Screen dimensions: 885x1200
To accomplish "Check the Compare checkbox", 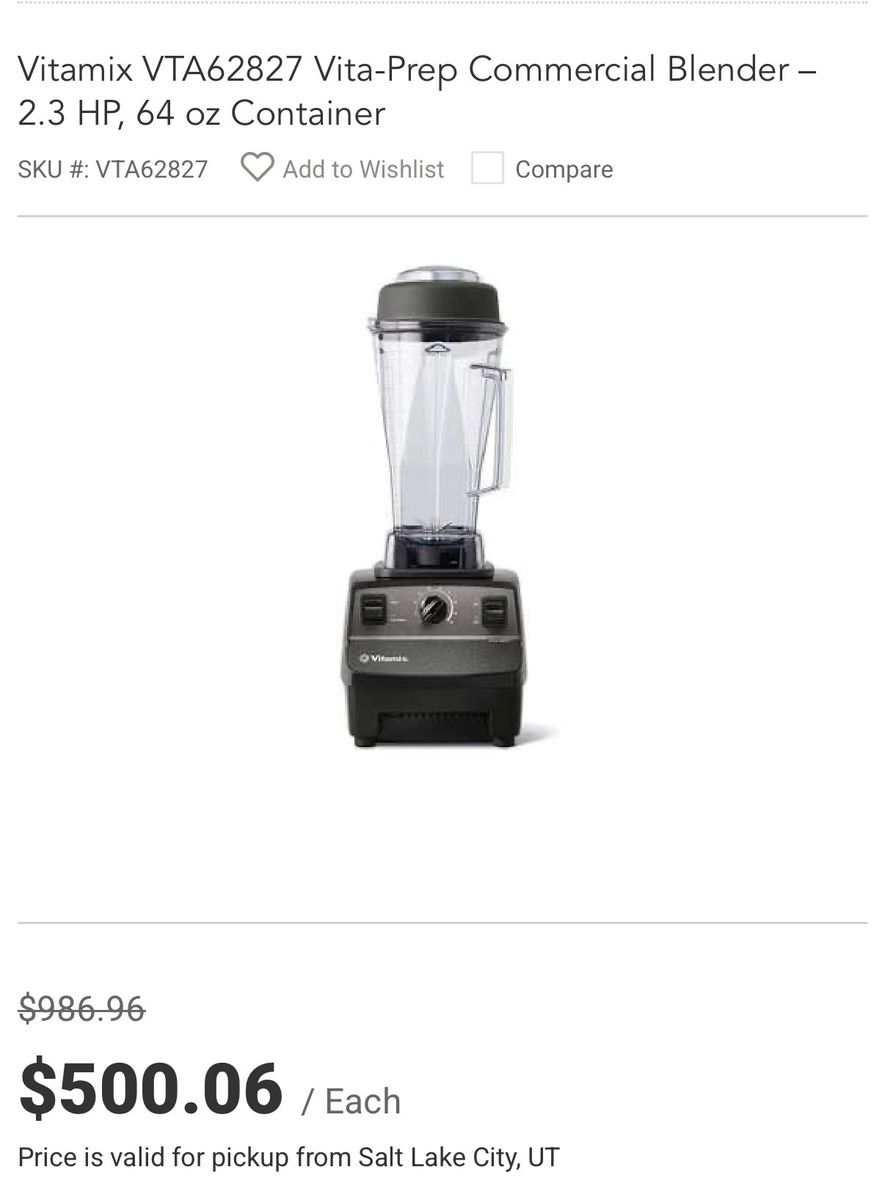I will click(x=487, y=168).
